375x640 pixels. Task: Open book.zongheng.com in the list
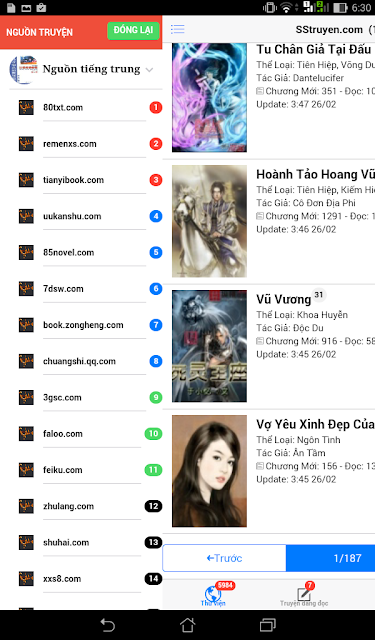coord(81,325)
